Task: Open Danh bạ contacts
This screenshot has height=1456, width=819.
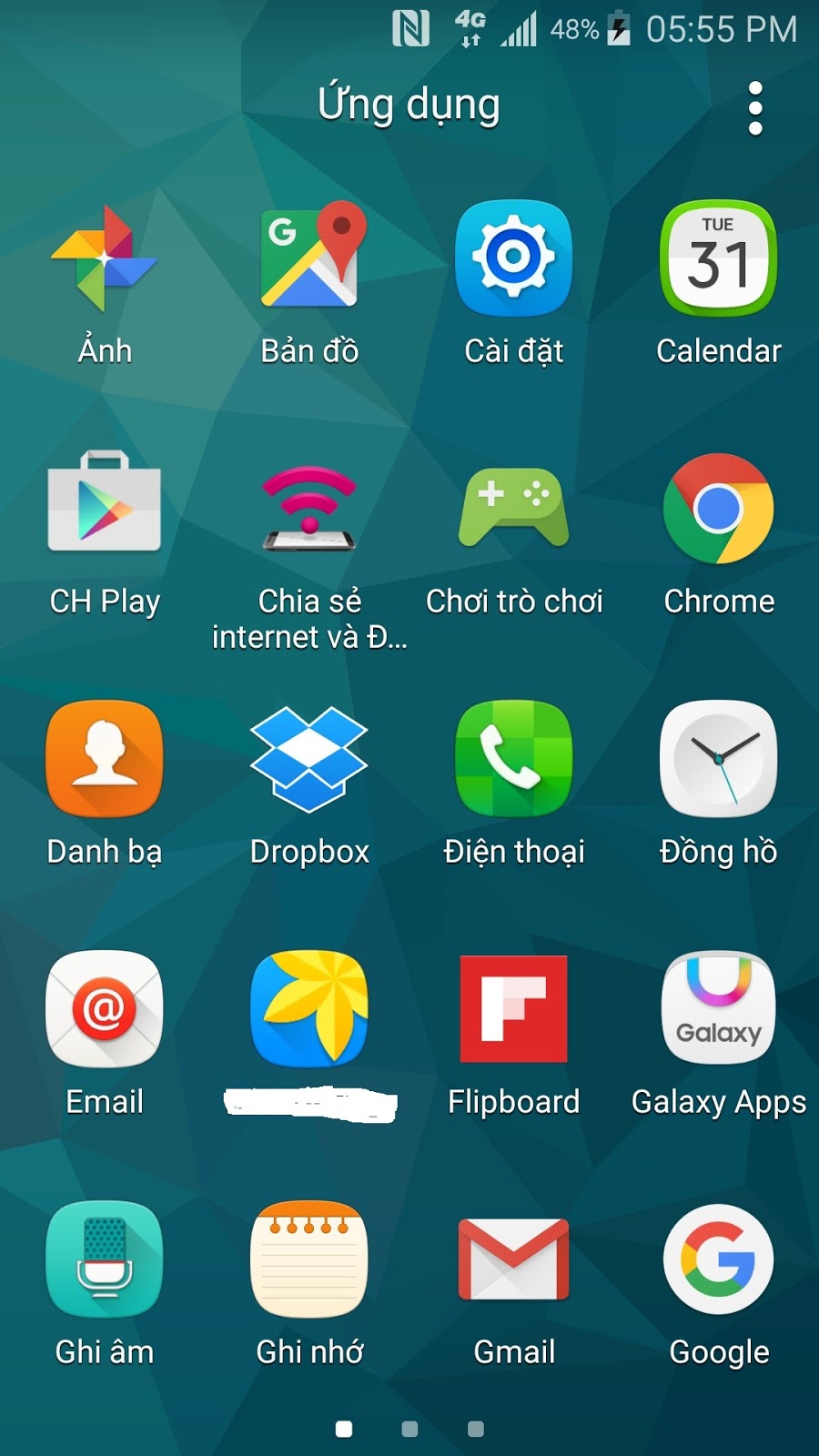Action: tap(105, 758)
